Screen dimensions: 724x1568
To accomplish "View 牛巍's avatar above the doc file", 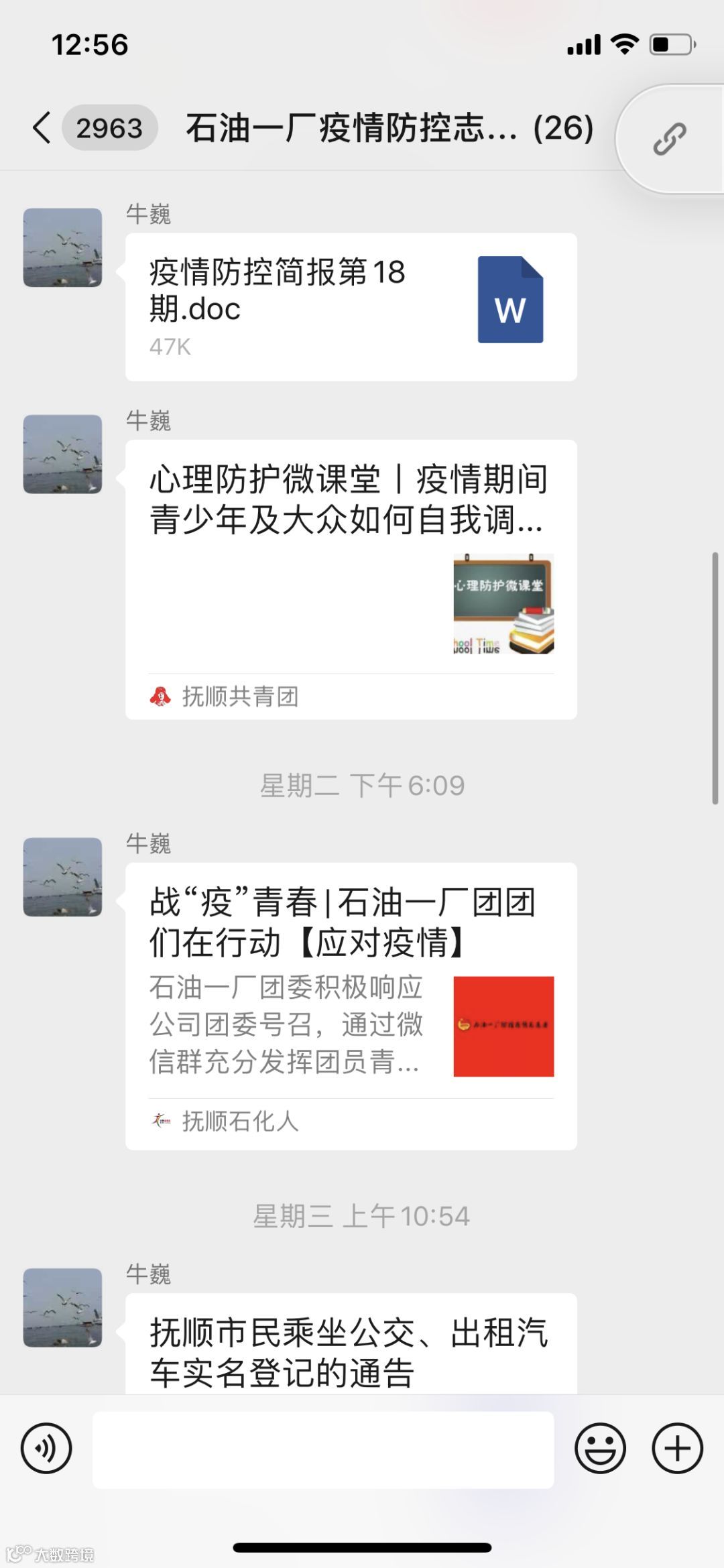I will pyautogui.click(x=62, y=247).
